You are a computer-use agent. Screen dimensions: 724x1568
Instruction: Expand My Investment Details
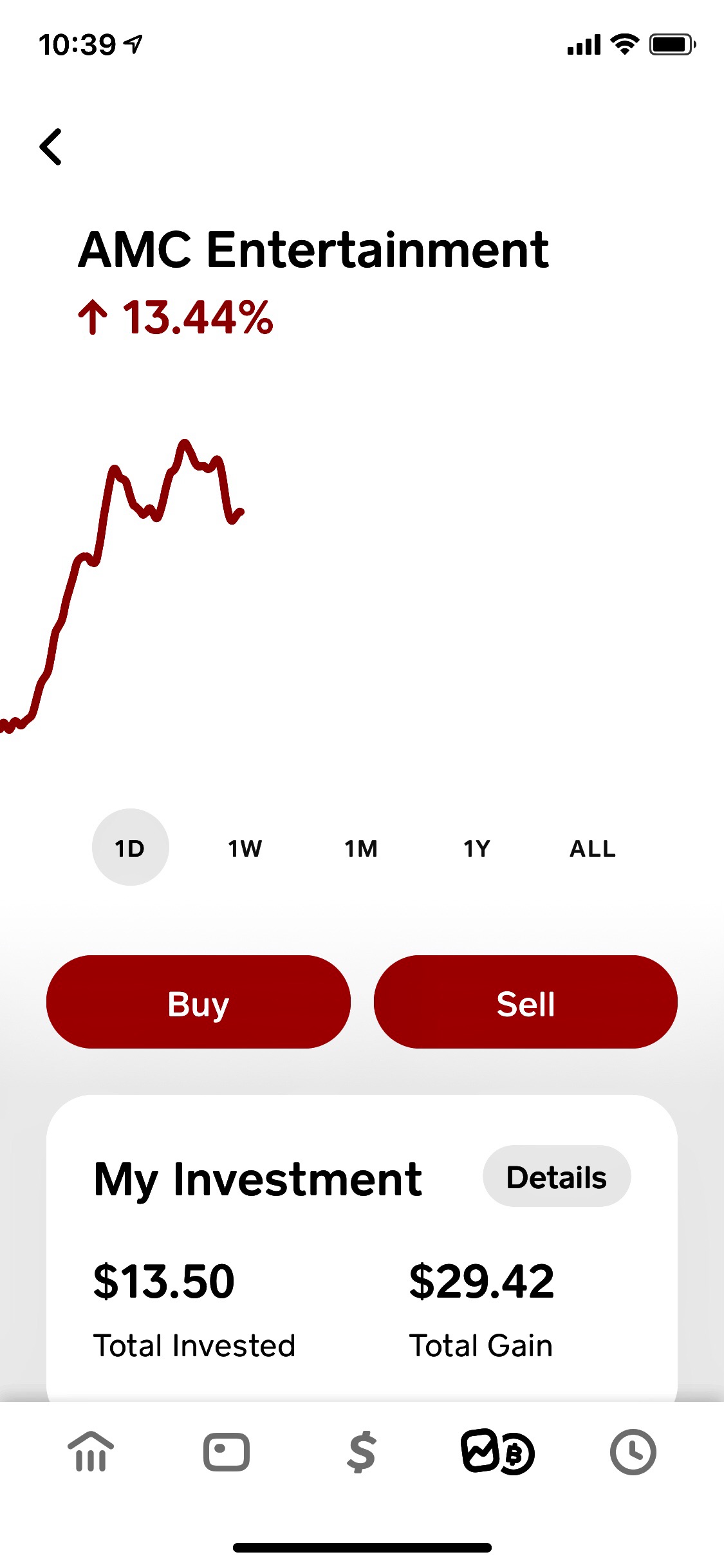point(557,1175)
